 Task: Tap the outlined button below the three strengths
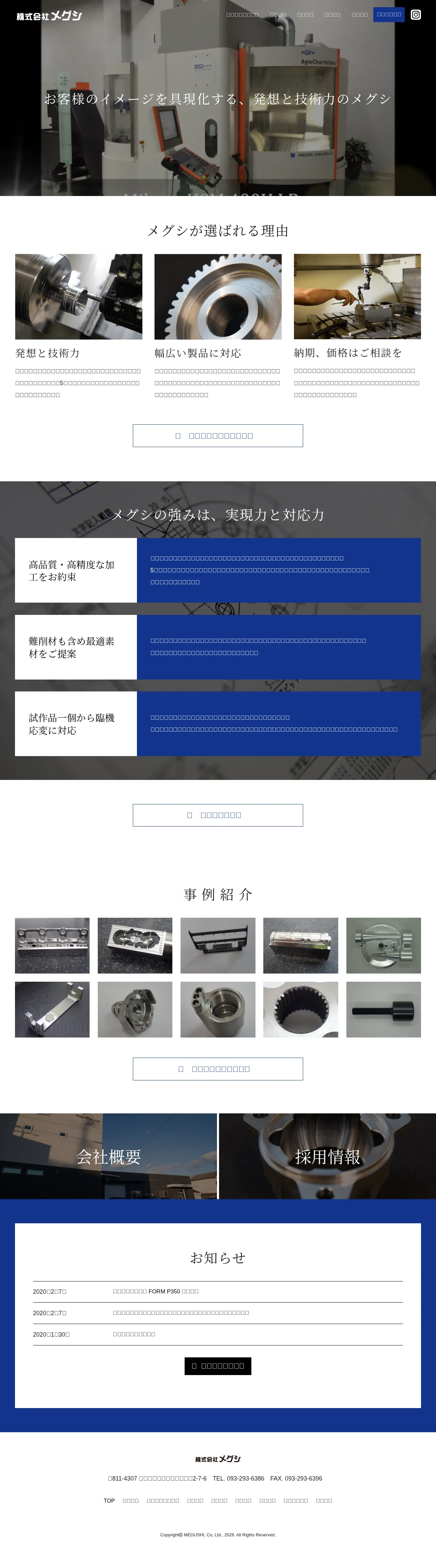pyautogui.click(x=217, y=815)
